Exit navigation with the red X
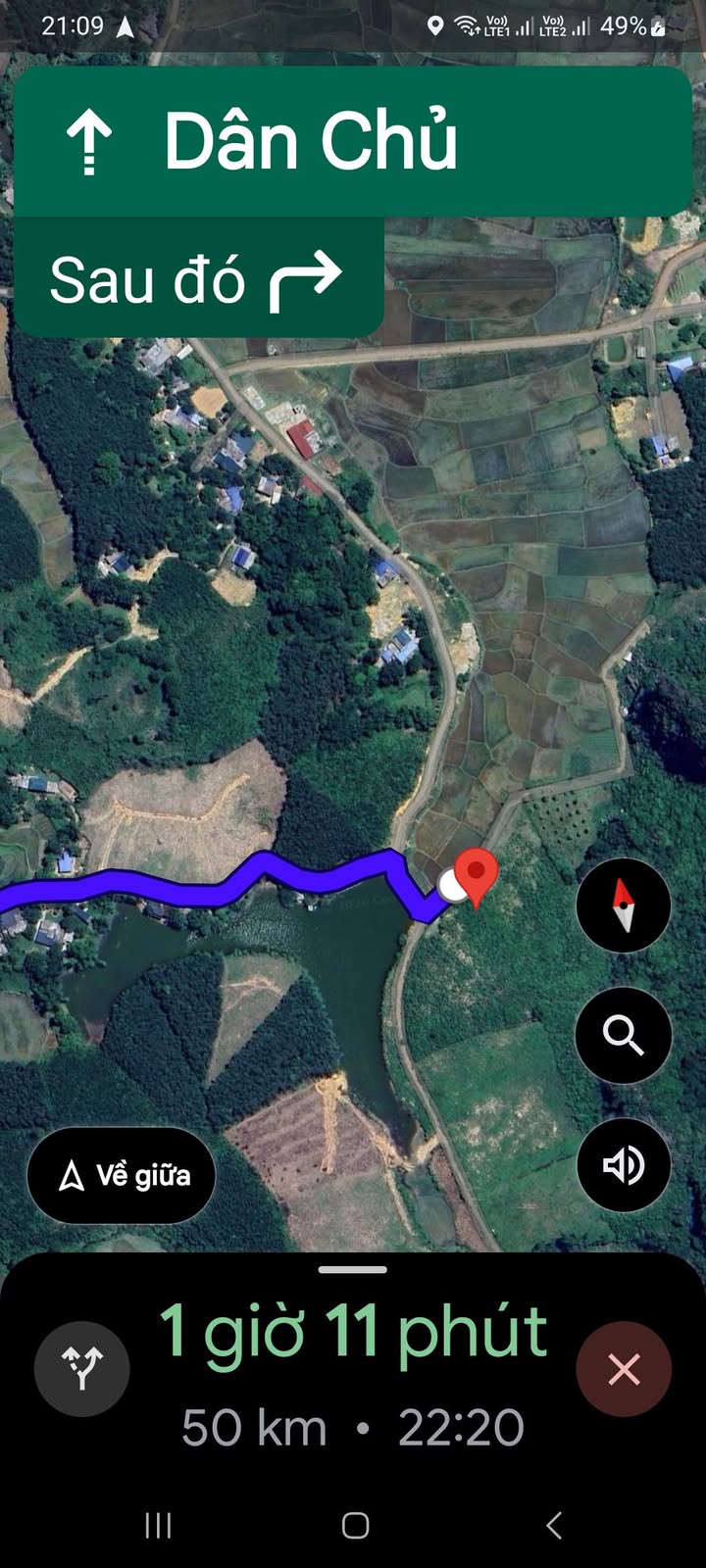706x1568 pixels. [x=624, y=1368]
